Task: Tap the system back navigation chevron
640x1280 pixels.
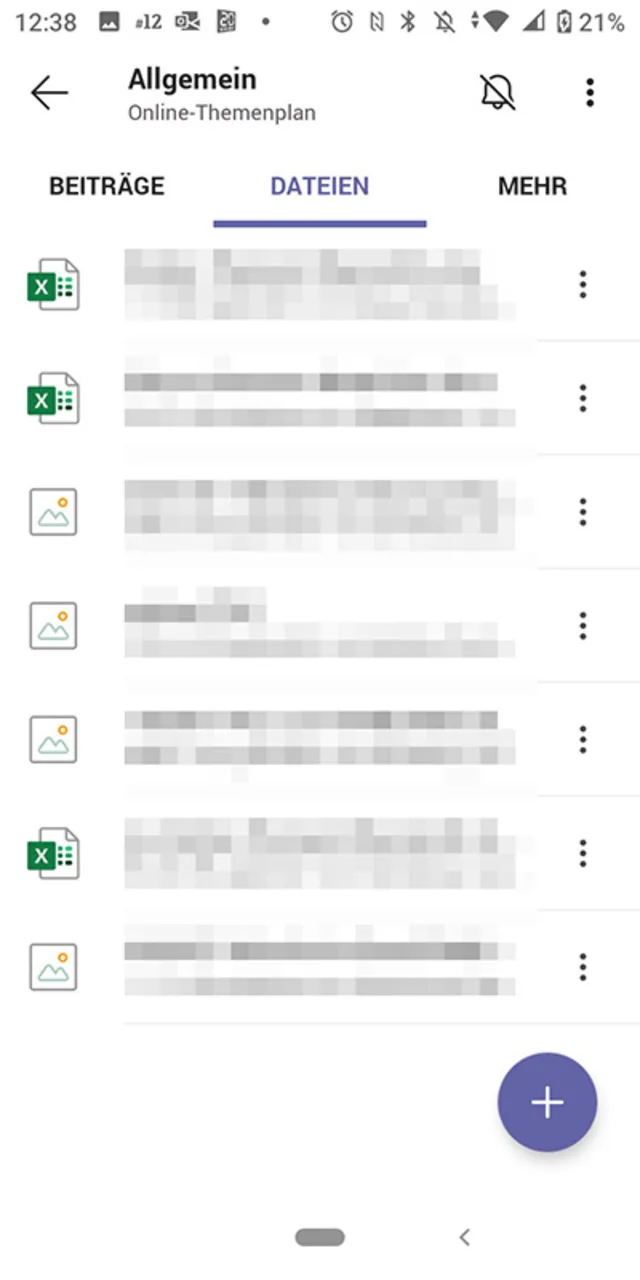Action: 464,1237
